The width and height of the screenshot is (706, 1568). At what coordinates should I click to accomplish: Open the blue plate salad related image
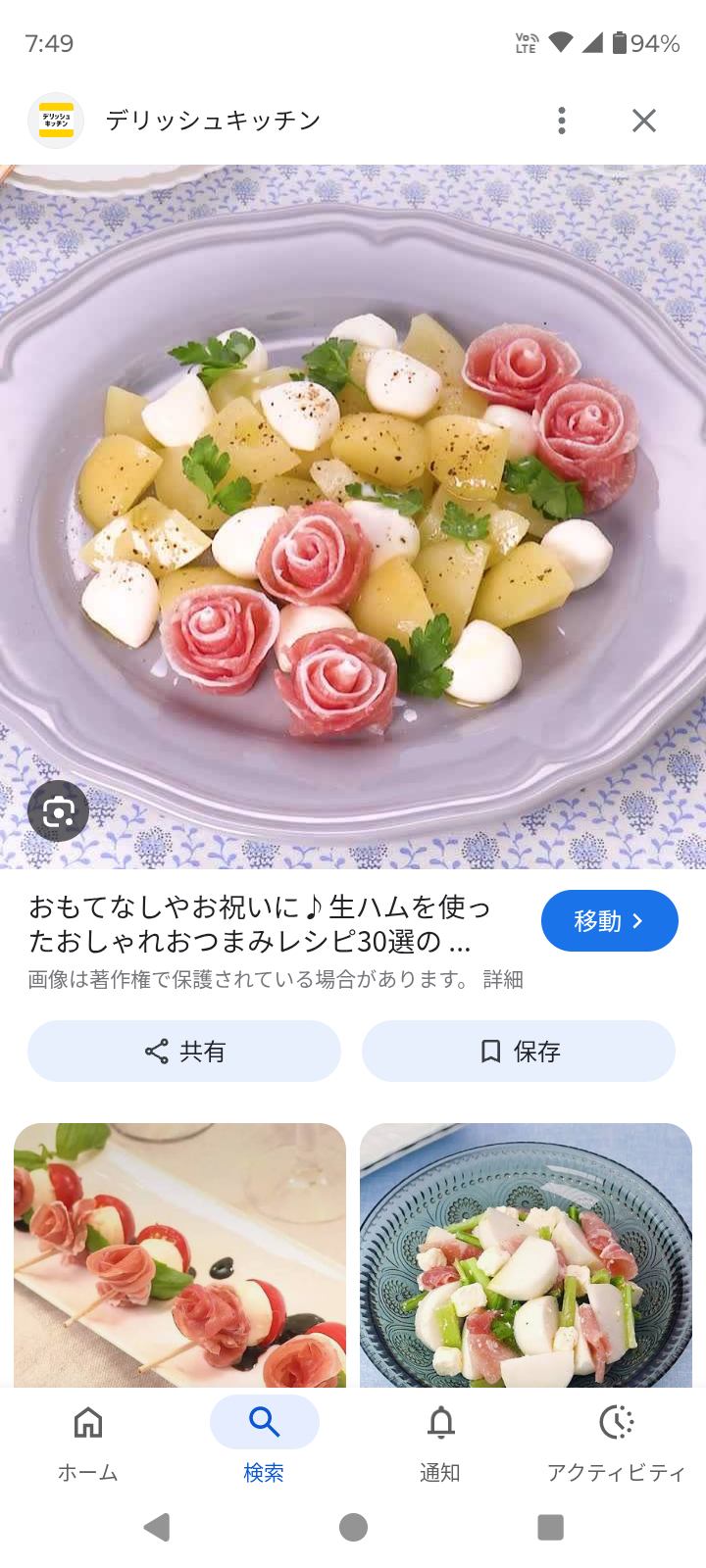coord(526,1254)
